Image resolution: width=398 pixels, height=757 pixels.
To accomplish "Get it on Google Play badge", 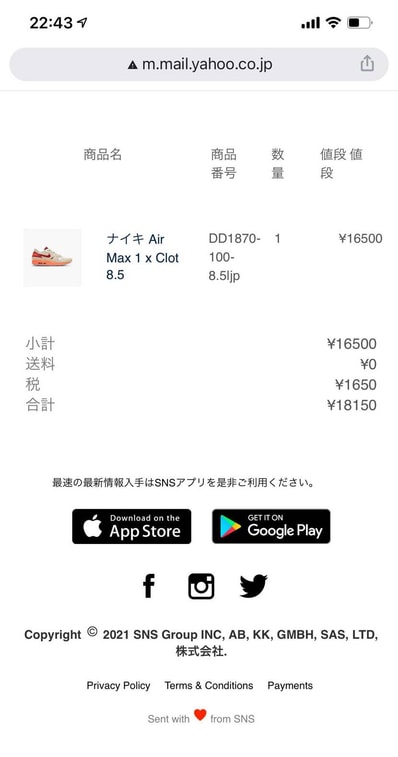I will click(271, 526).
